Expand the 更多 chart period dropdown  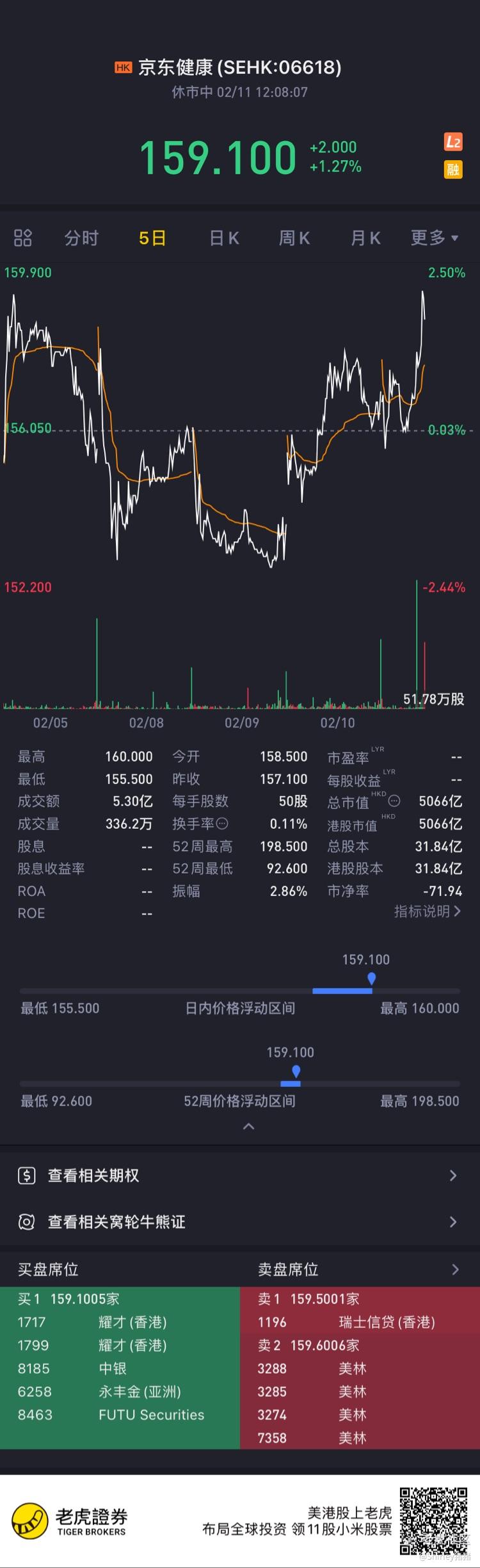(x=435, y=238)
